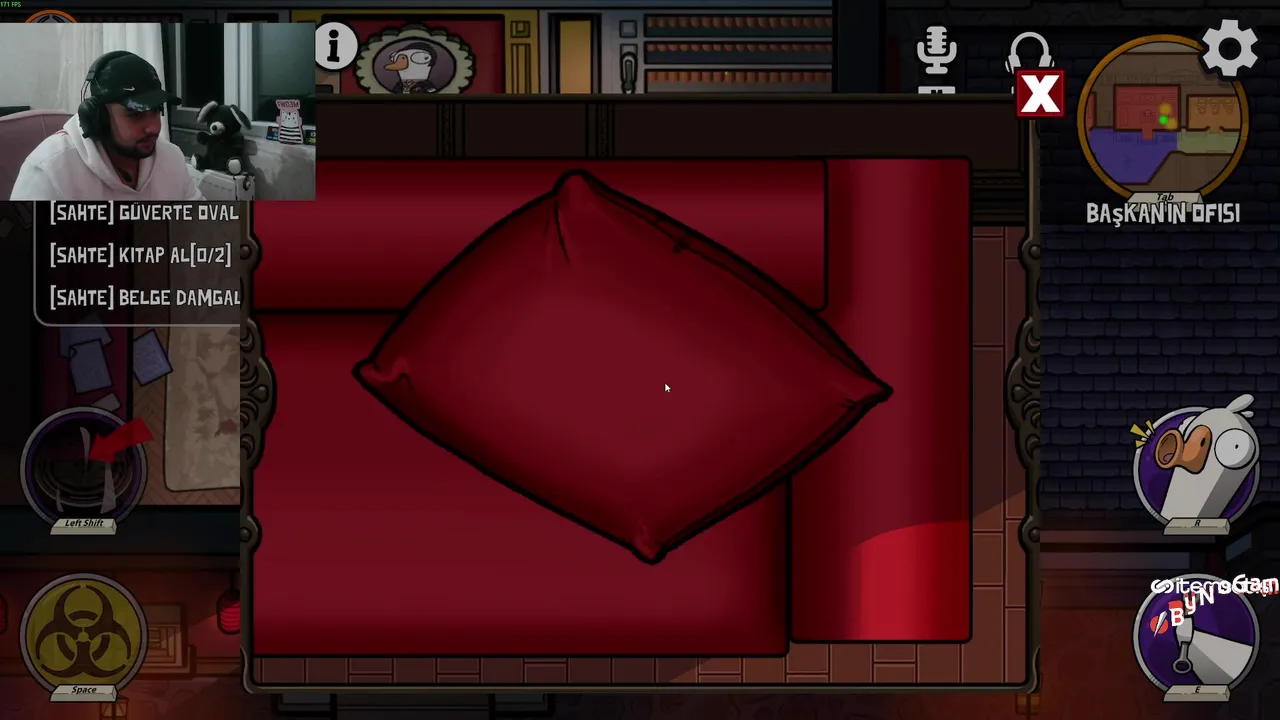Screen dimensions: 1280x720
Task: Open the info icon
Action: coord(336,47)
